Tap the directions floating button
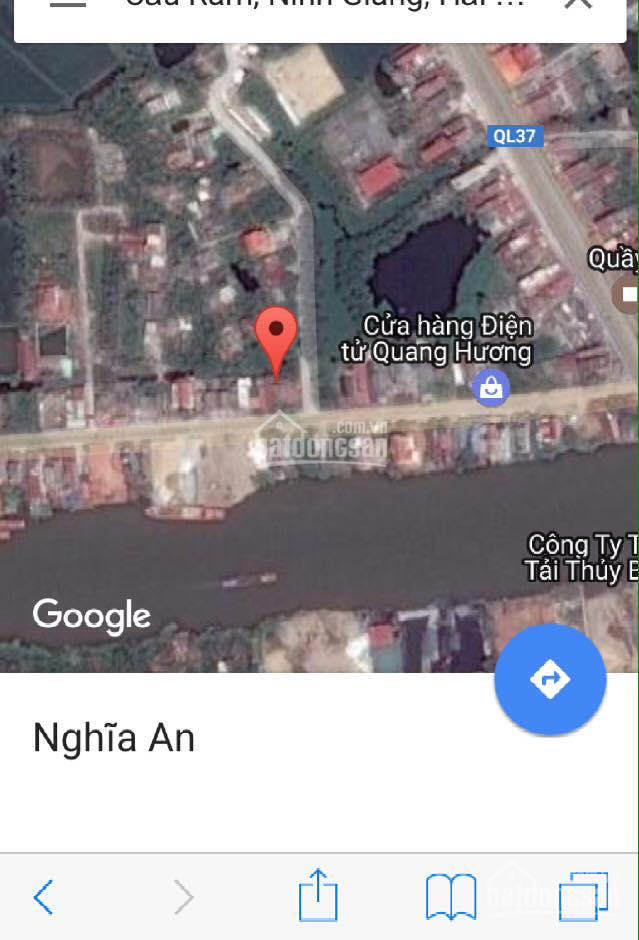 550,680
